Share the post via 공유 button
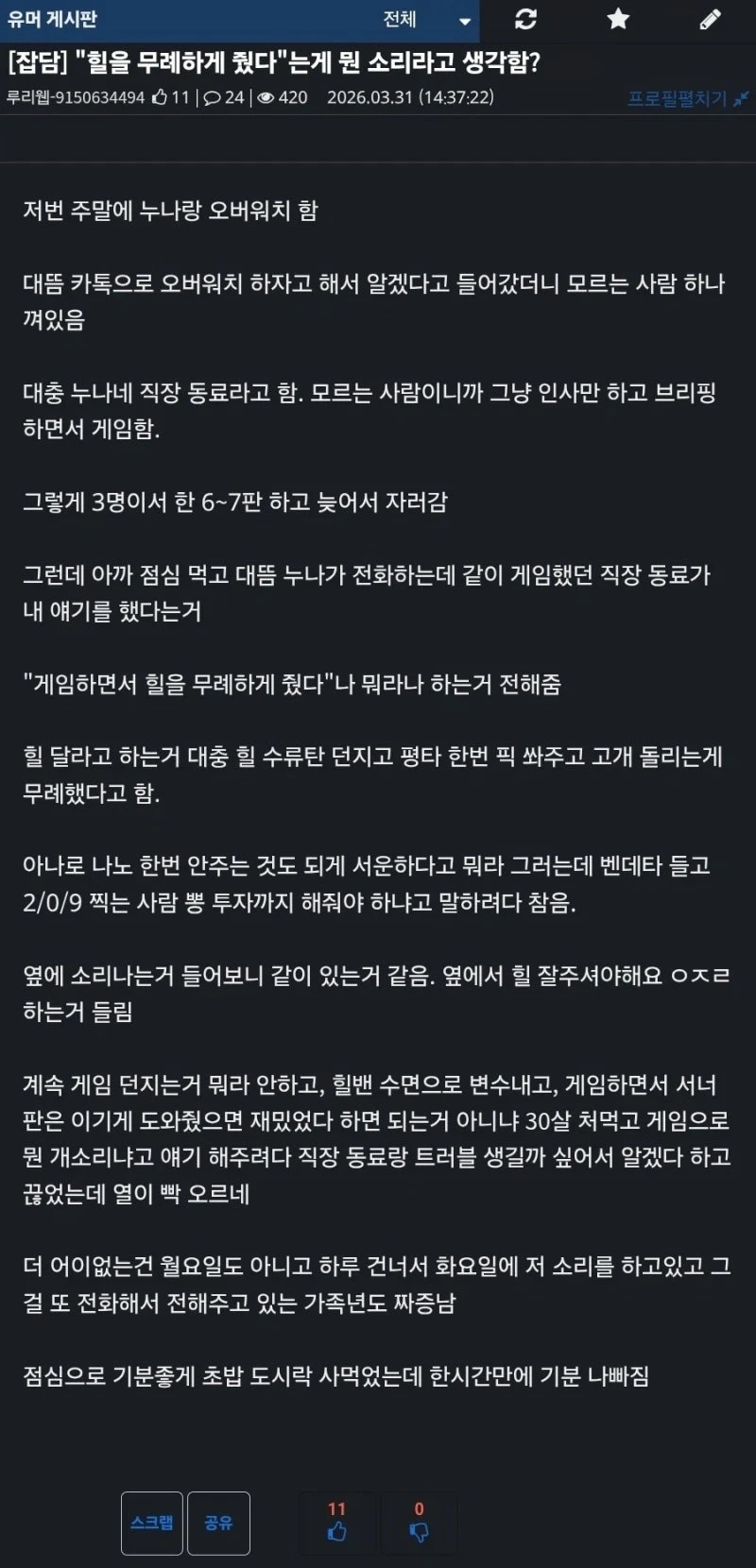The image size is (756, 1568). 218,1523
